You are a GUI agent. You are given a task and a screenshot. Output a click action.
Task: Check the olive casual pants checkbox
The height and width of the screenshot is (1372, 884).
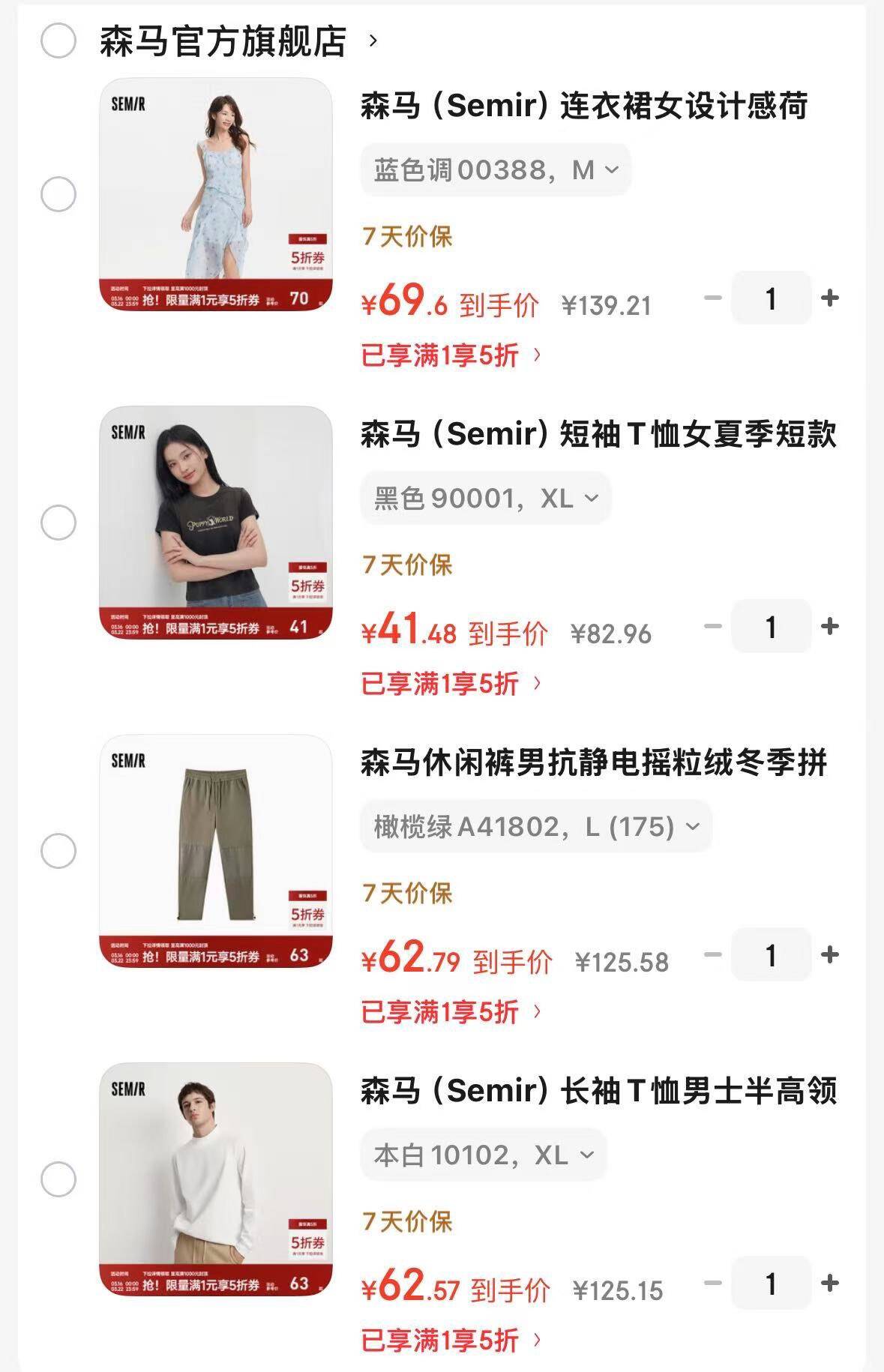click(x=56, y=849)
